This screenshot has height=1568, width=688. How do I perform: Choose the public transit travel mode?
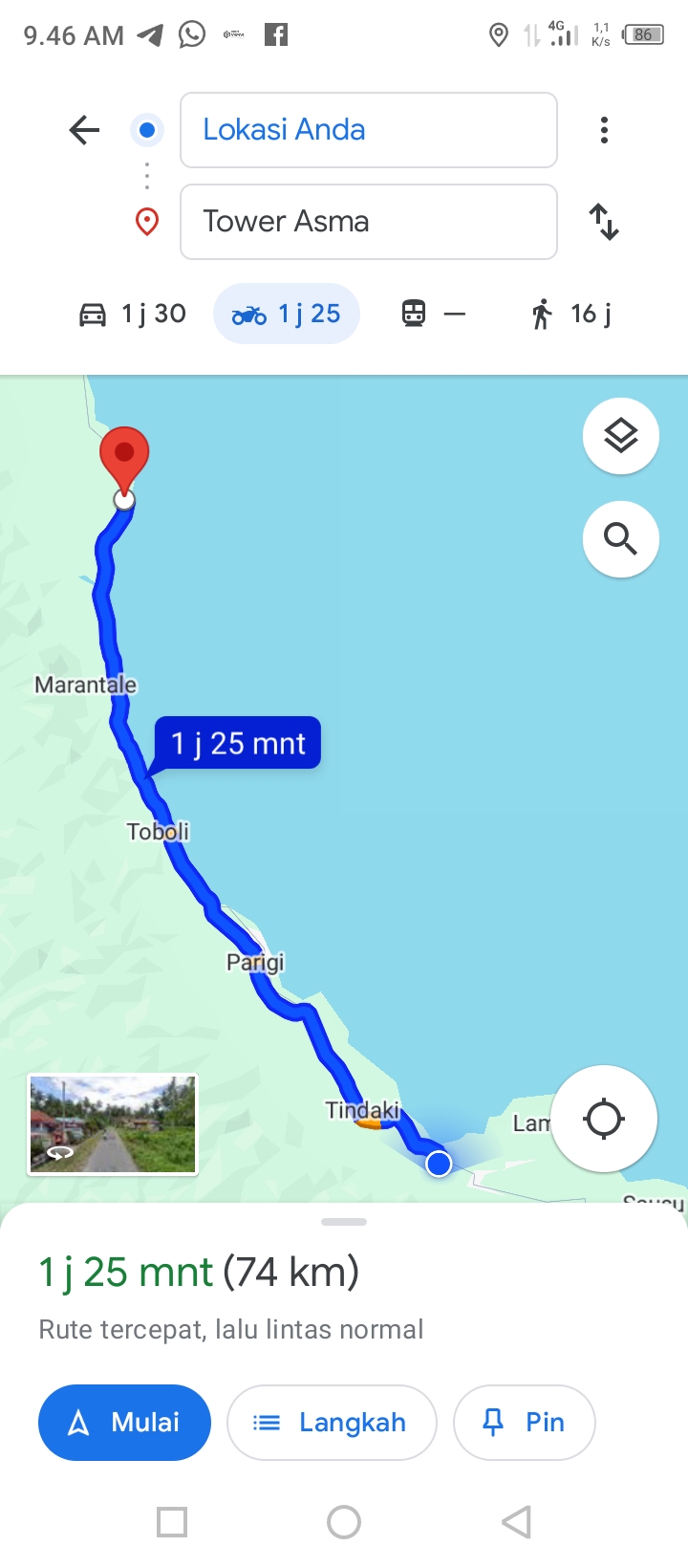click(433, 314)
